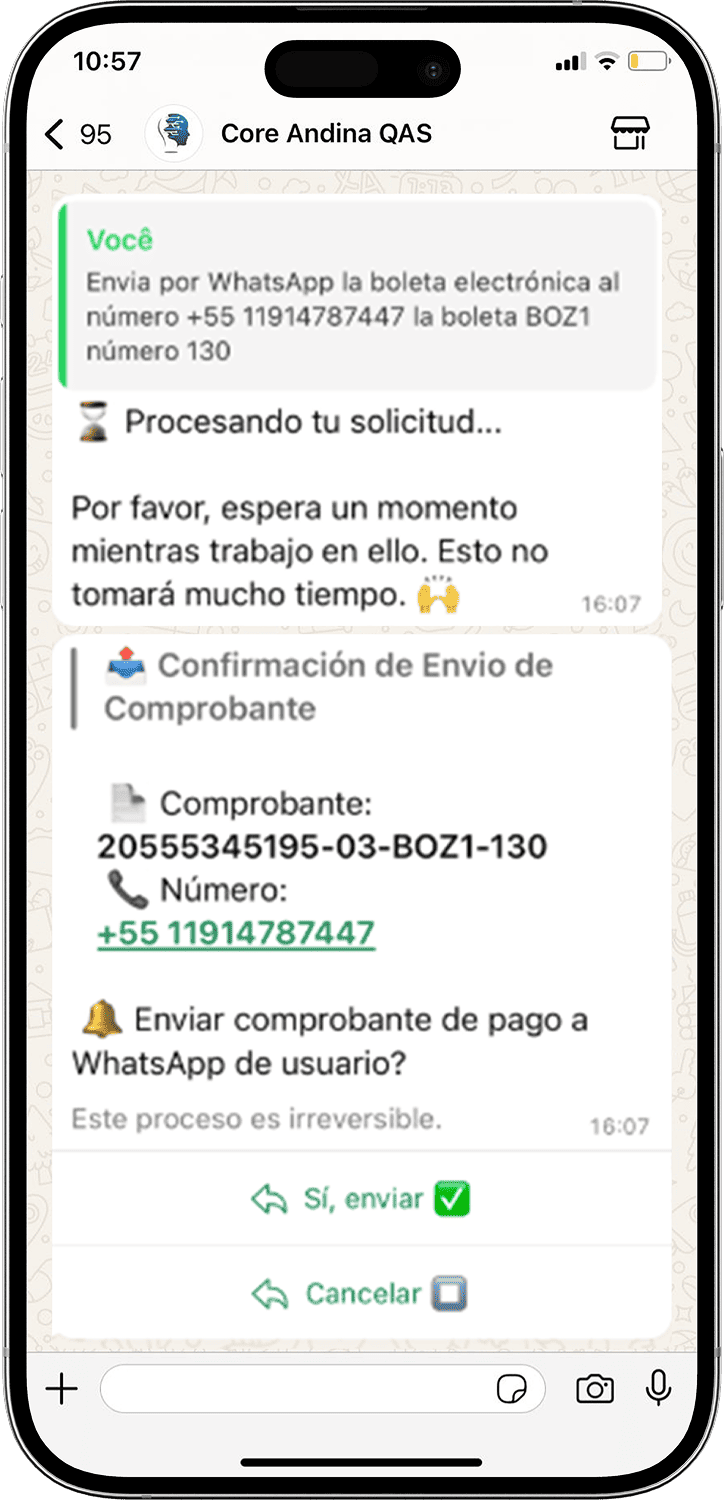Viewport: 724px width, 1500px height.
Task: Open the attachment plus menu
Action: 62,1388
